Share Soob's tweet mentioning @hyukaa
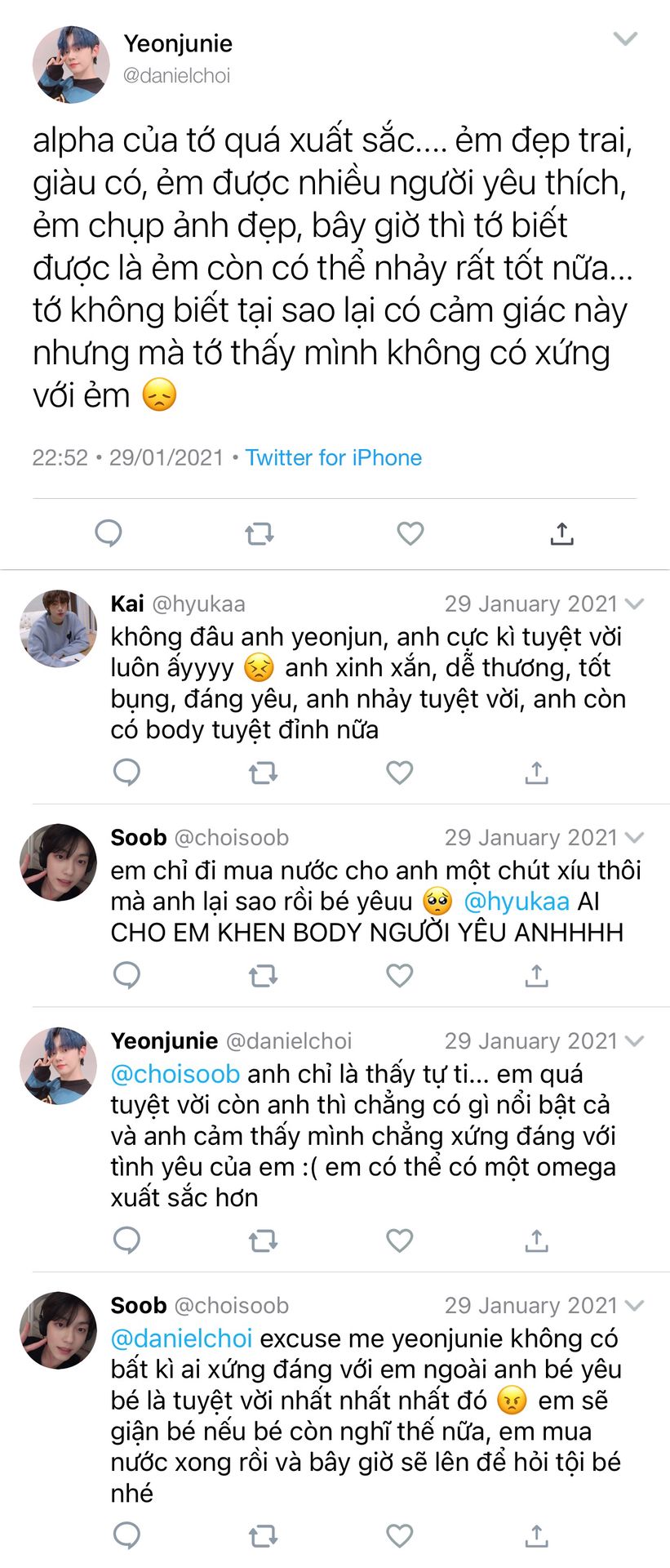The image size is (670, 1568). point(536,974)
